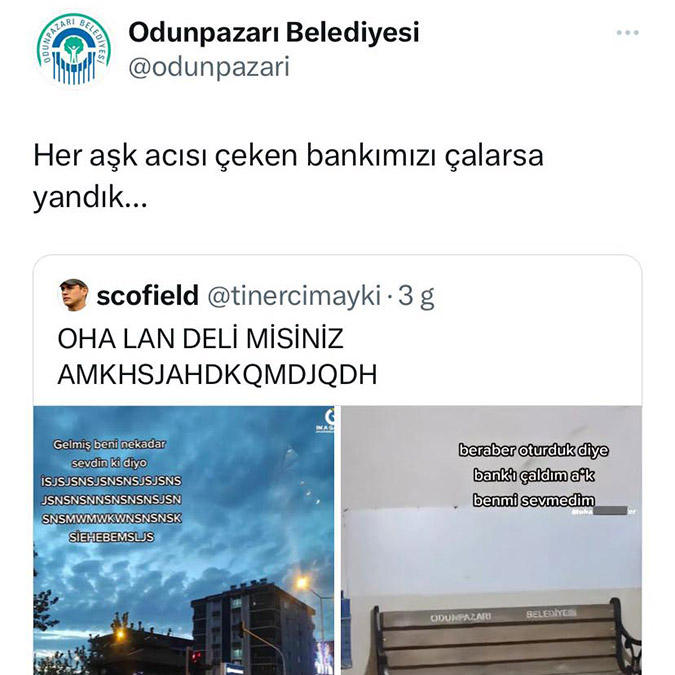Open the tweet's three-dot overflow menu
This screenshot has height=675, width=675.
tap(627, 33)
